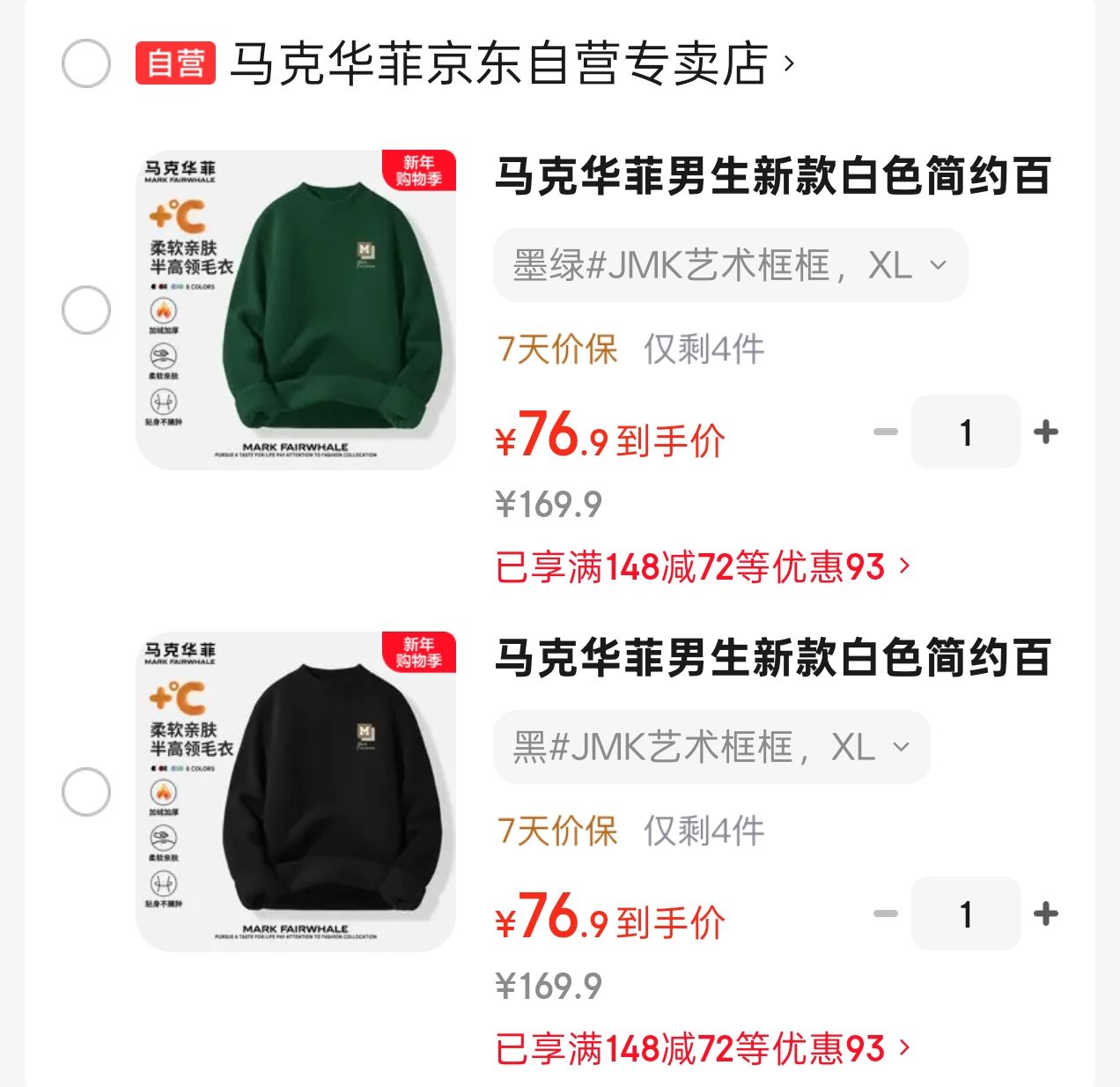Screen dimensions: 1120x1087
Task: Change the 黑#JMK艺术框框 XL variant
Action: 711,747
